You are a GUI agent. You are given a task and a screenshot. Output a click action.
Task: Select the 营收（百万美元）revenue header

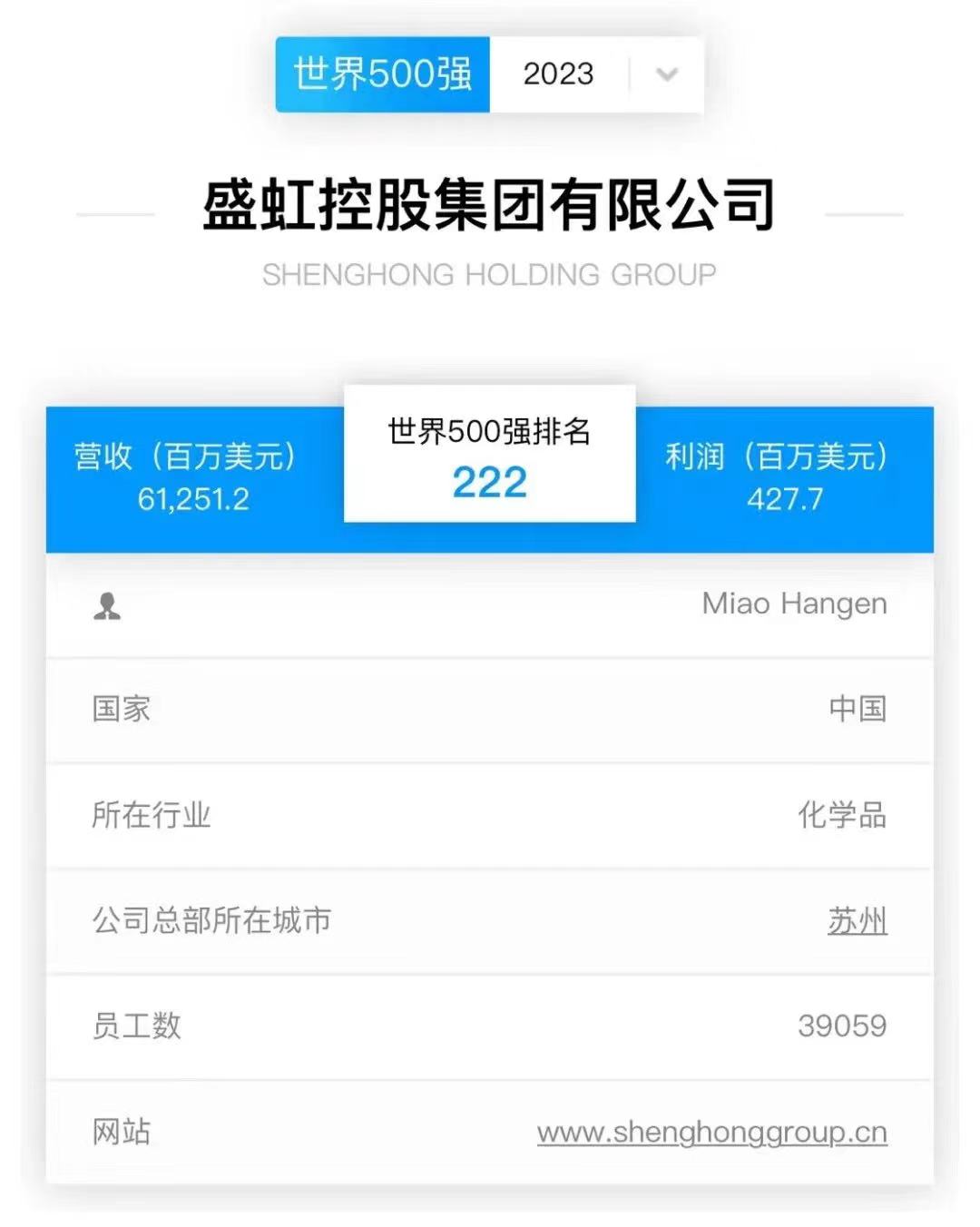pyautogui.click(x=186, y=457)
